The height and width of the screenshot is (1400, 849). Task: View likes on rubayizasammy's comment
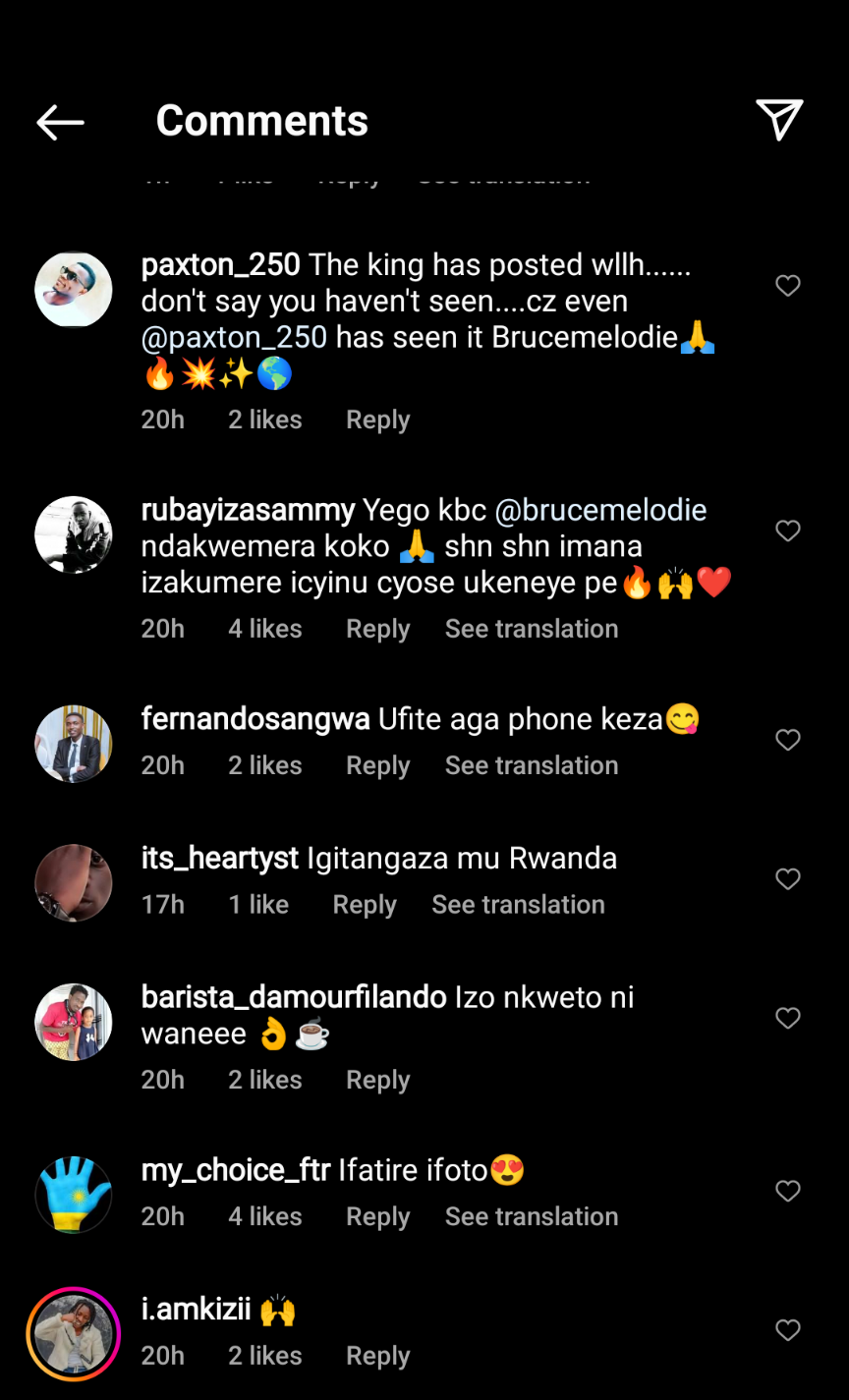pyautogui.click(x=265, y=629)
